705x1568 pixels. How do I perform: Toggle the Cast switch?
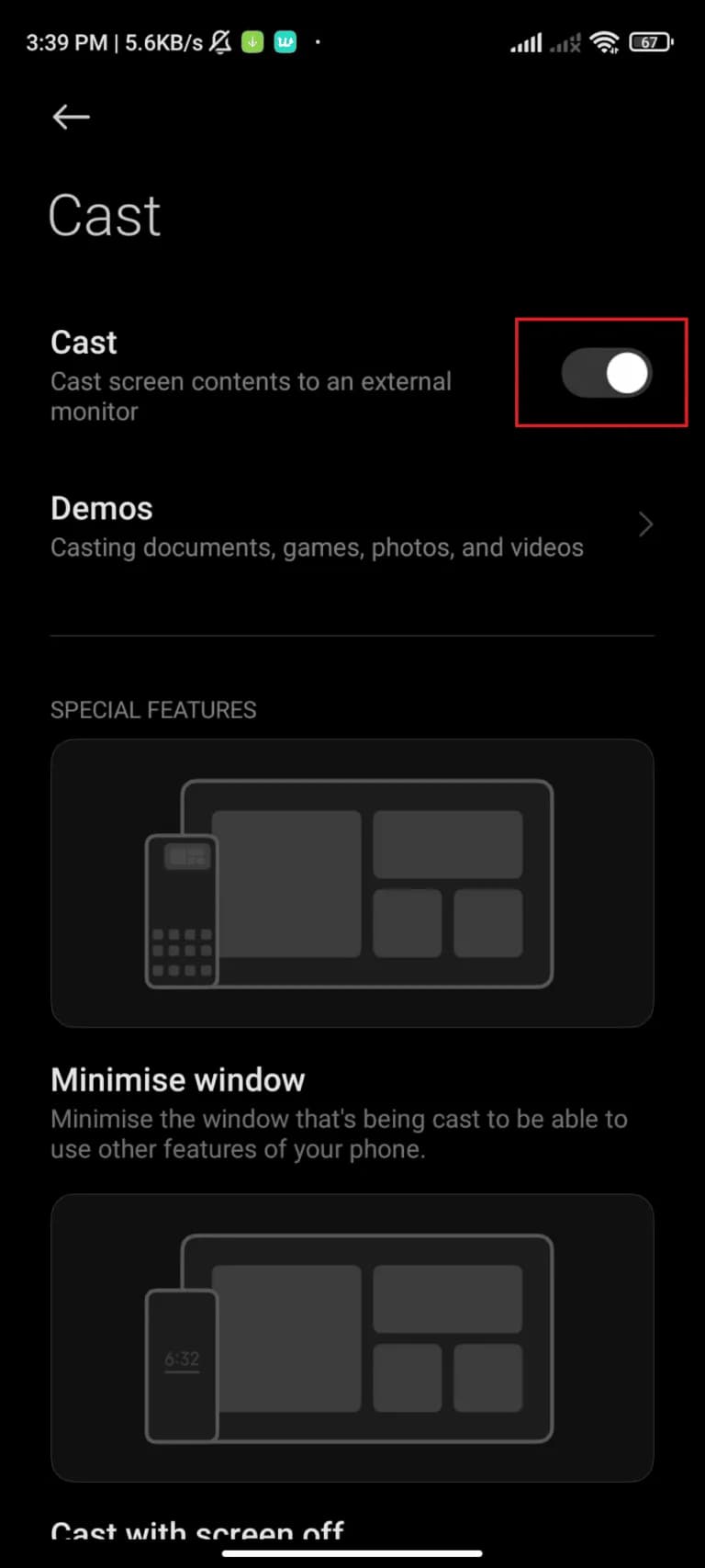tap(606, 373)
